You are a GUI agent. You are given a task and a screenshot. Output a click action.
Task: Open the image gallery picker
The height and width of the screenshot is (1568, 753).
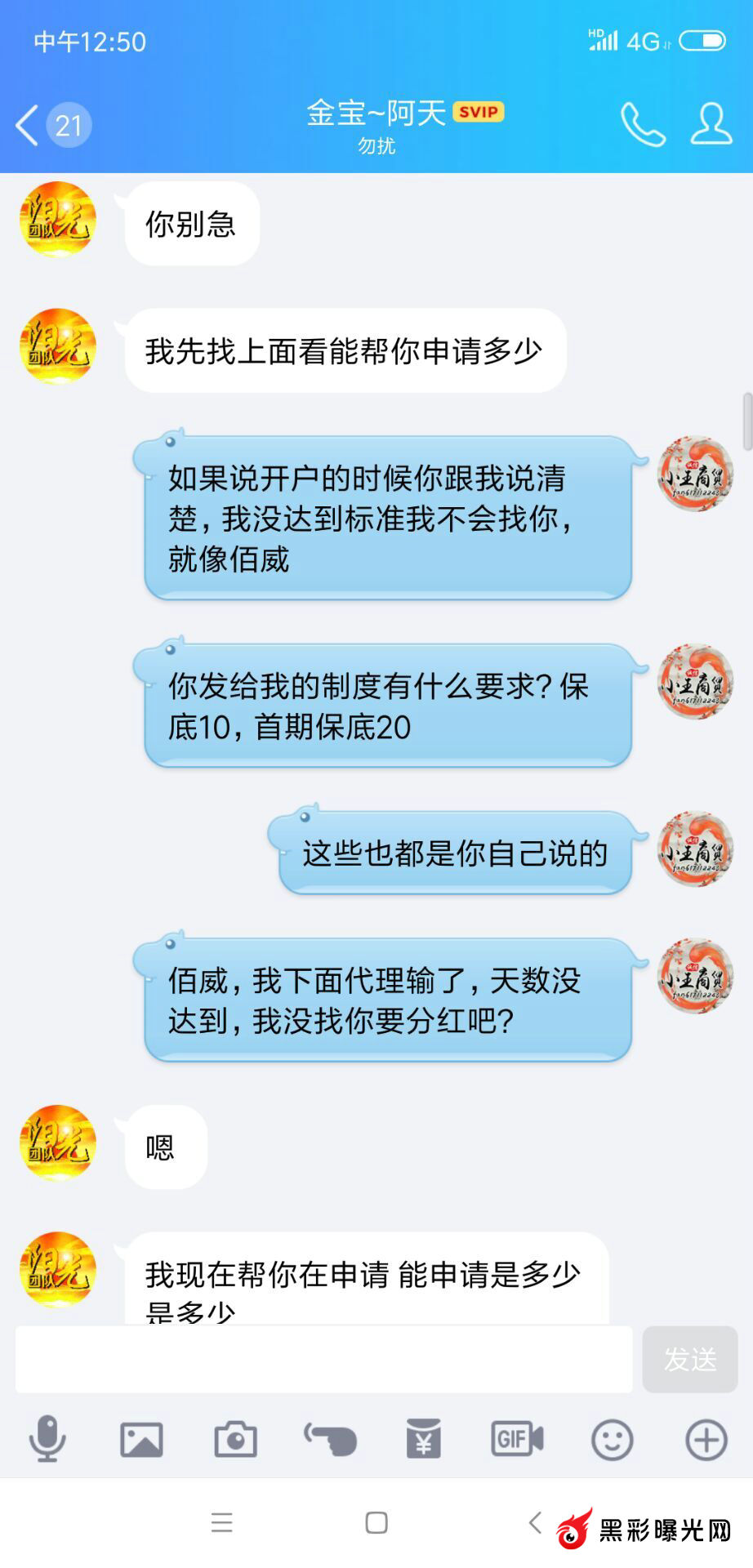[x=141, y=1439]
